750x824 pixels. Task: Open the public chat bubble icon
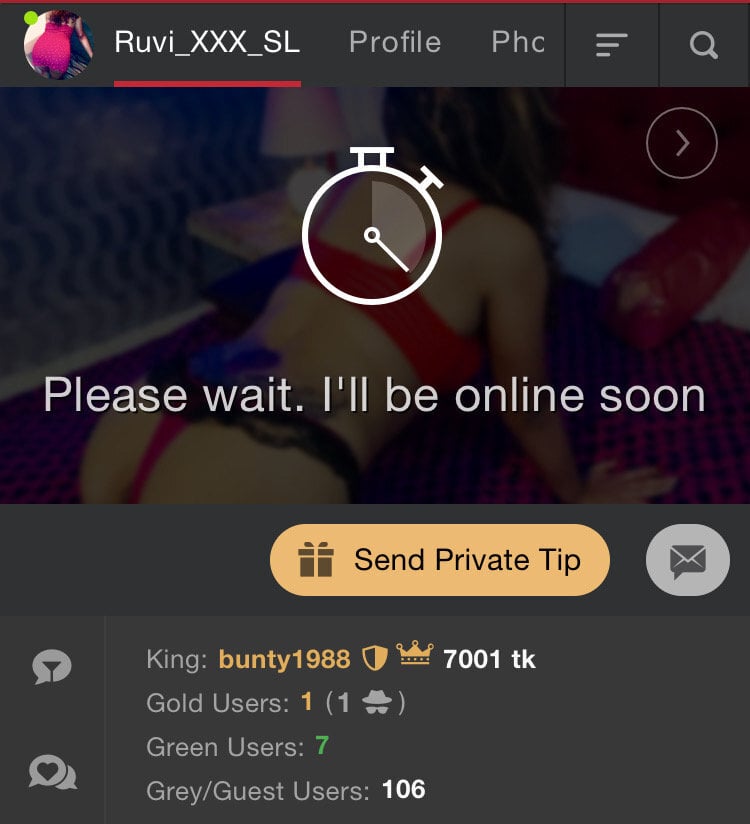tap(52, 667)
